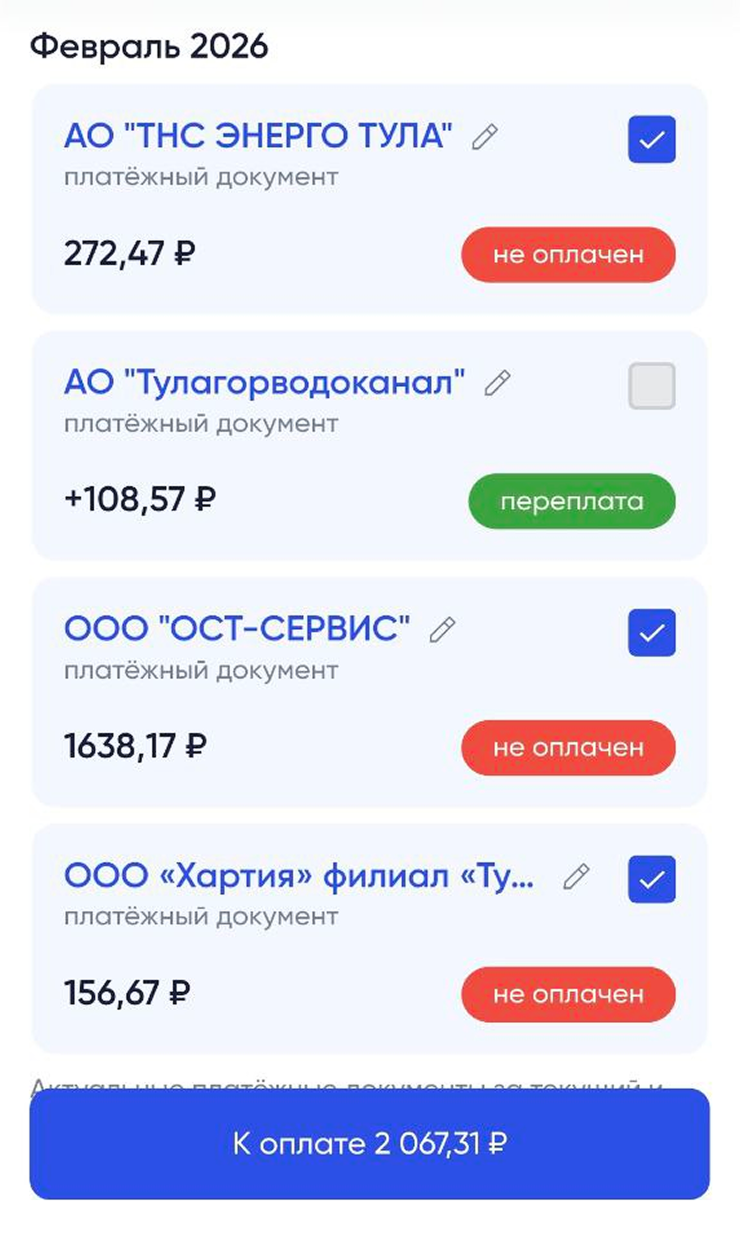Deselect the ООО "ОСТ-СЕРВИС" checkbox
740x1236 pixels.
pyautogui.click(x=651, y=632)
